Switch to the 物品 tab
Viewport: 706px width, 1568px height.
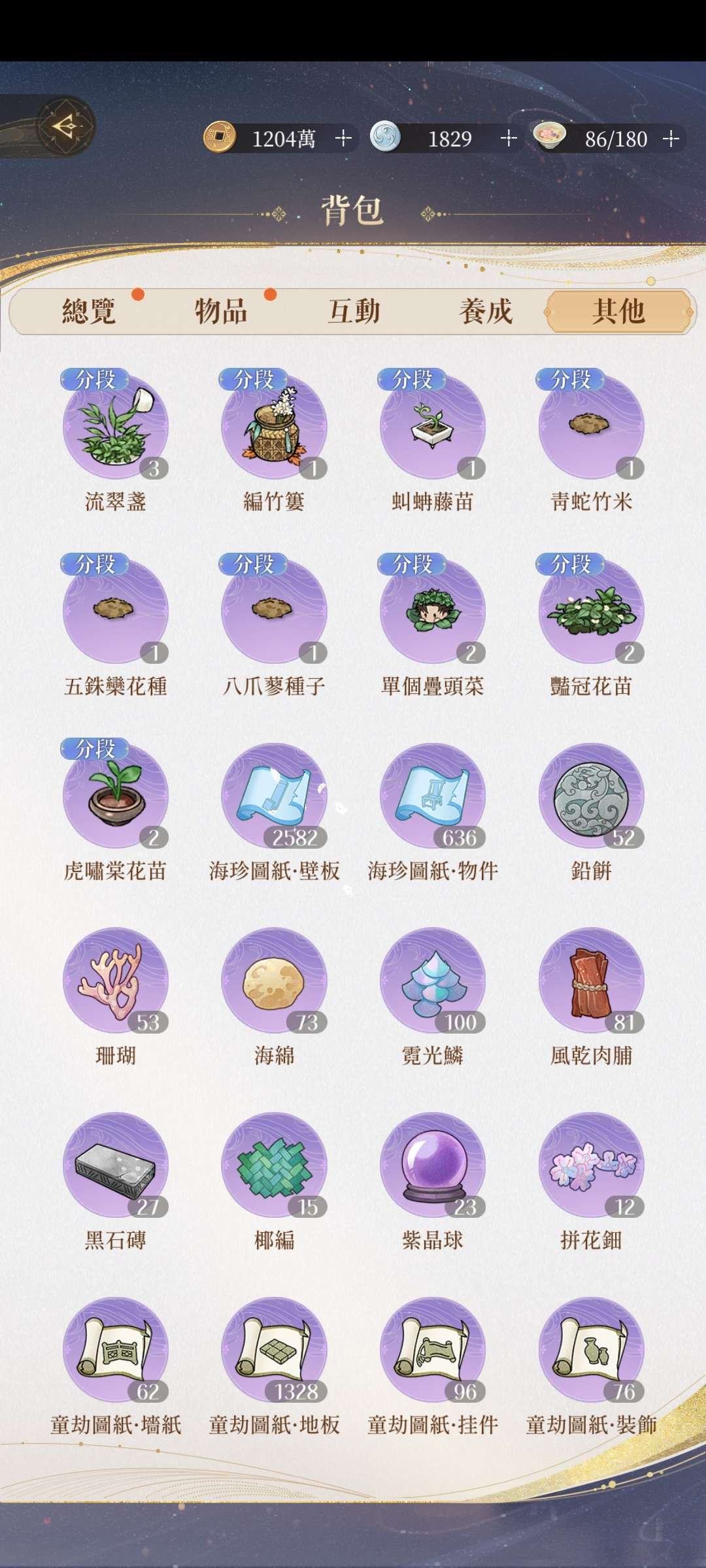222,312
